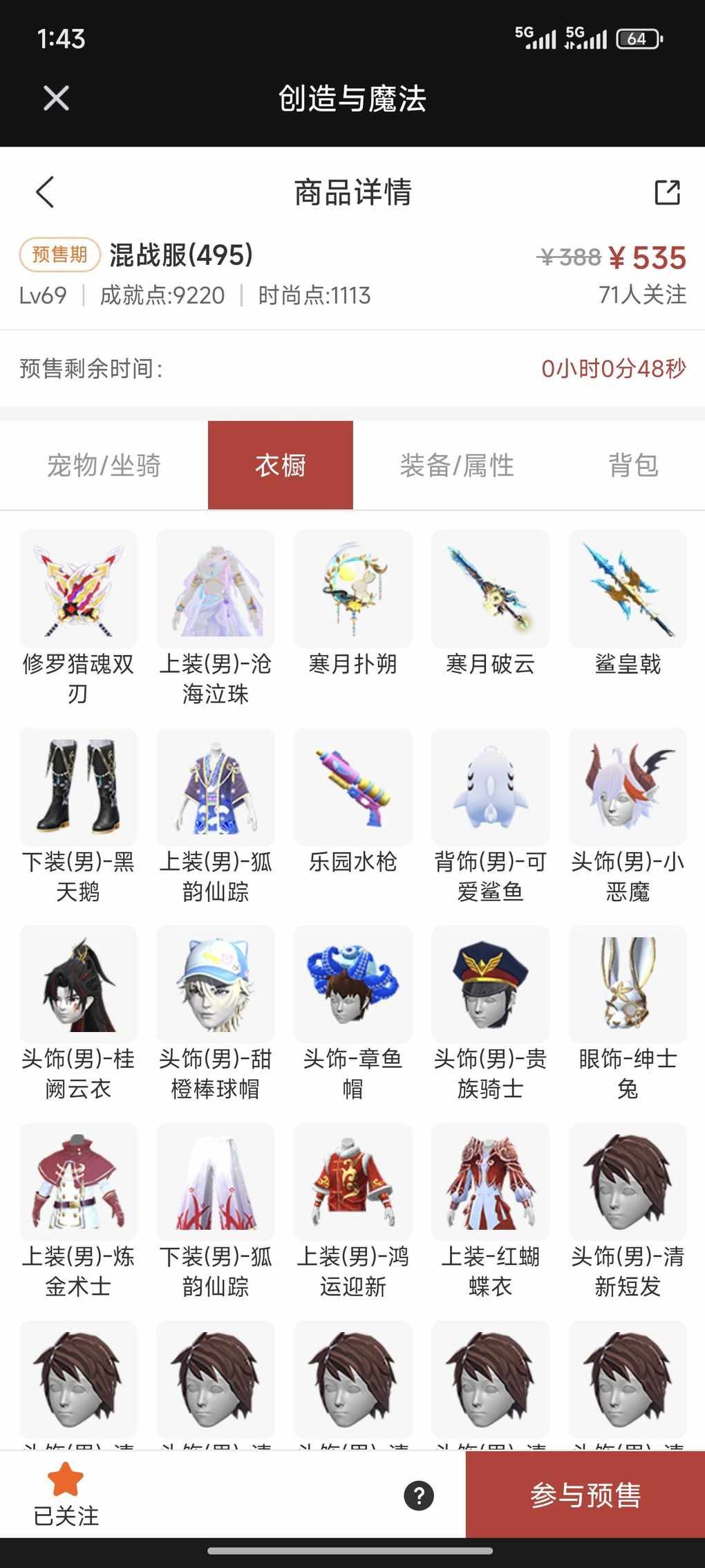The width and height of the screenshot is (705, 1568).
Task: Open the help question mark
Action: [419, 1495]
